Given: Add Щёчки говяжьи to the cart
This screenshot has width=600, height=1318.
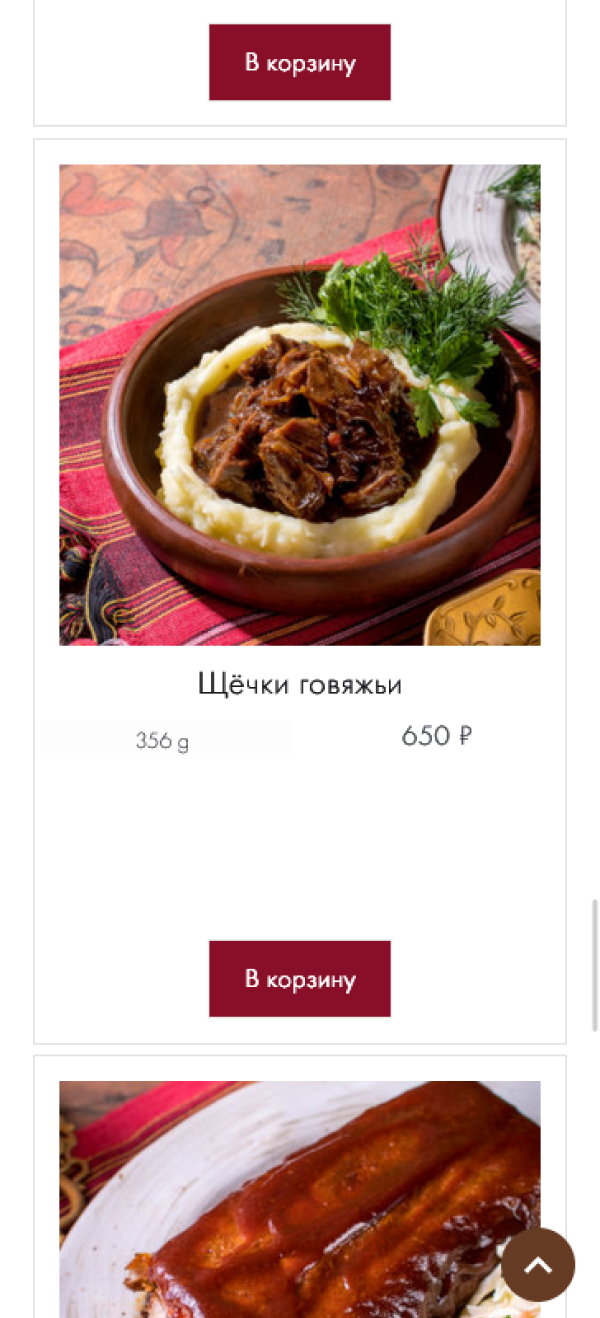Looking at the screenshot, I should (x=300, y=978).
